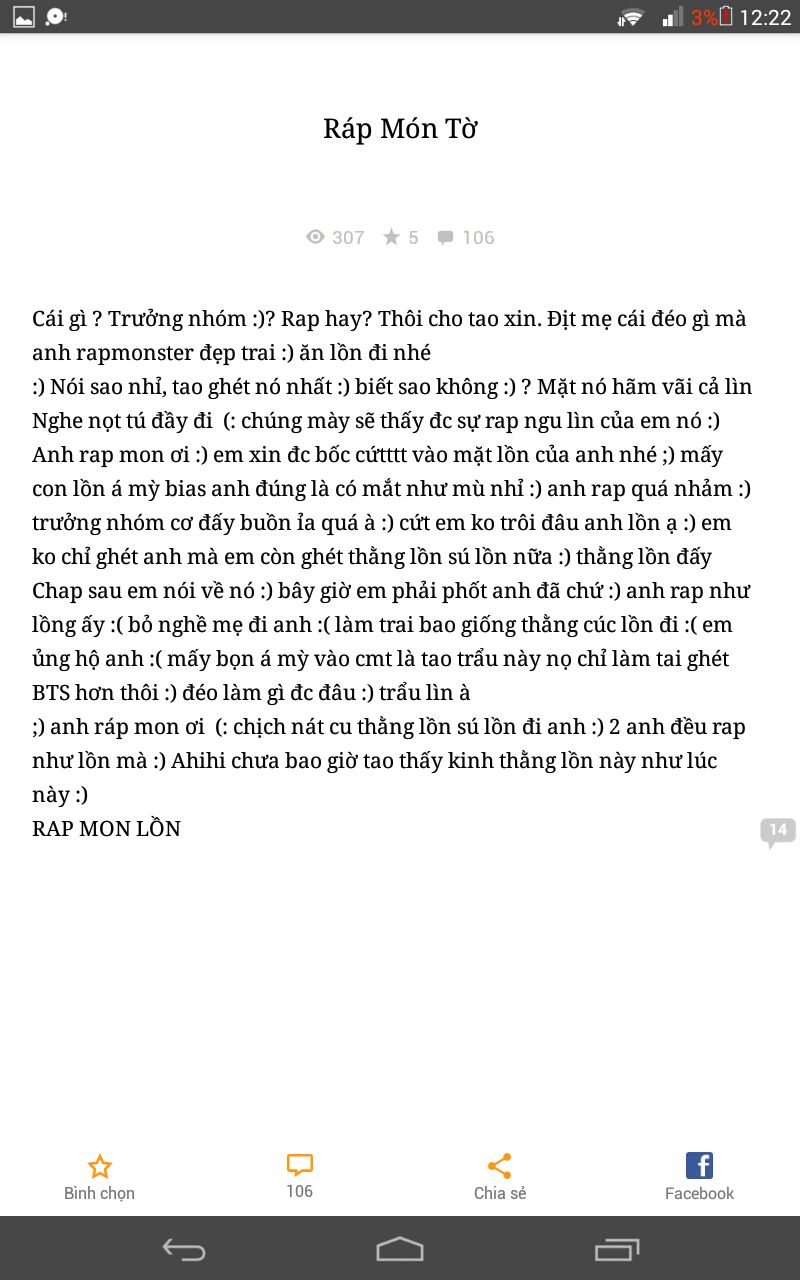Vote with the Bình chọn star
This screenshot has width=800, height=1280.
point(99,1175)
